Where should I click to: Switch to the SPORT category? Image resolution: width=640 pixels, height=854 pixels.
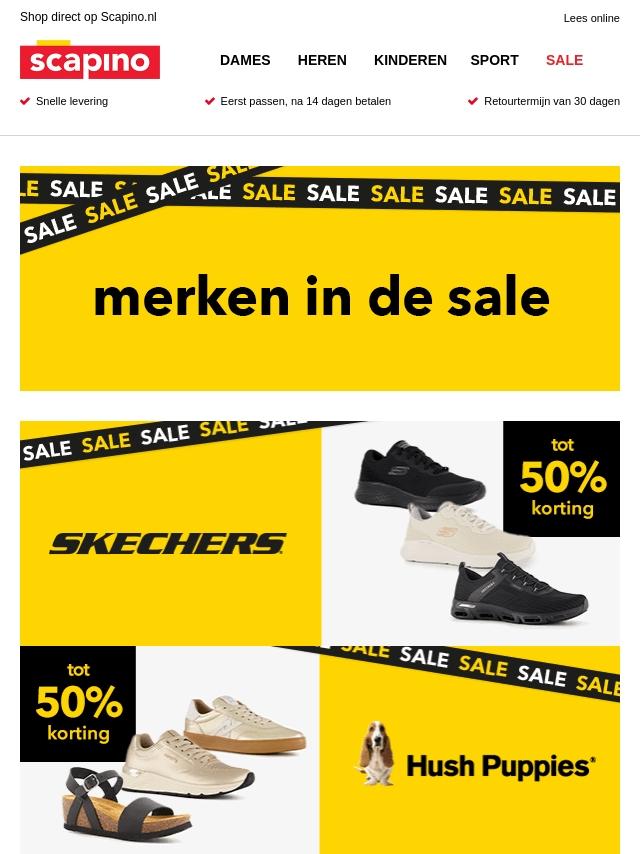pos(494,60)
